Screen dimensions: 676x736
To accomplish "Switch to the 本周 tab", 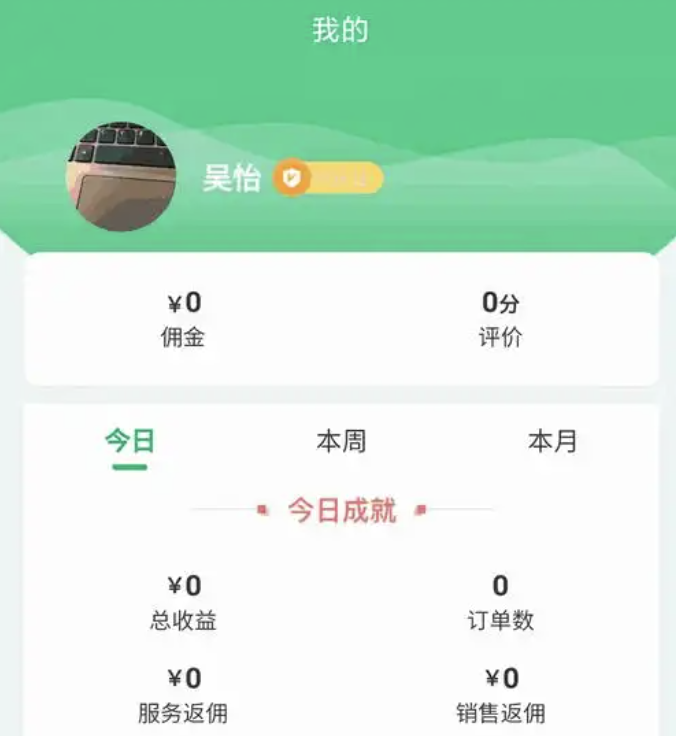I will point(341,441).
